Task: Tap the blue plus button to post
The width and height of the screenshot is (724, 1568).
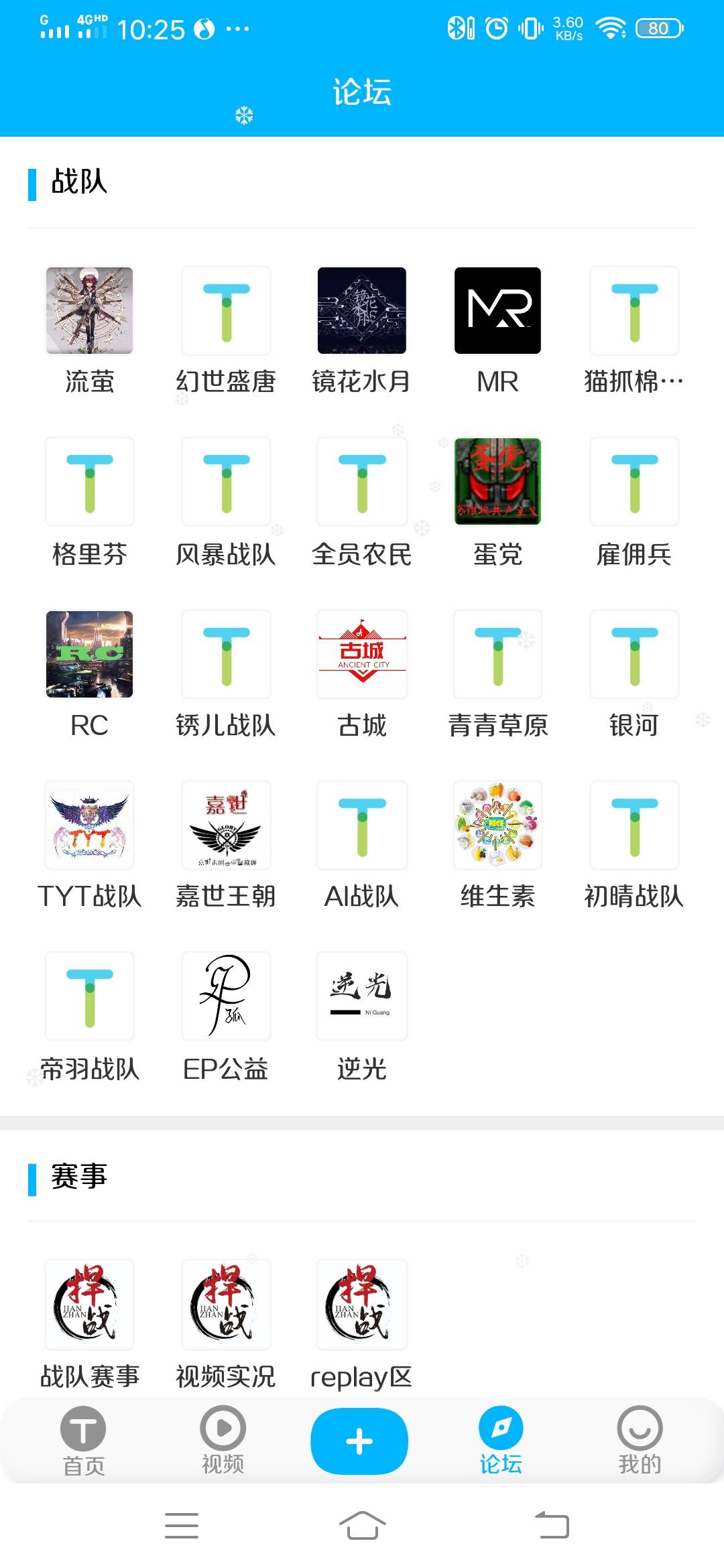Action: click(x=359, y=1441)
